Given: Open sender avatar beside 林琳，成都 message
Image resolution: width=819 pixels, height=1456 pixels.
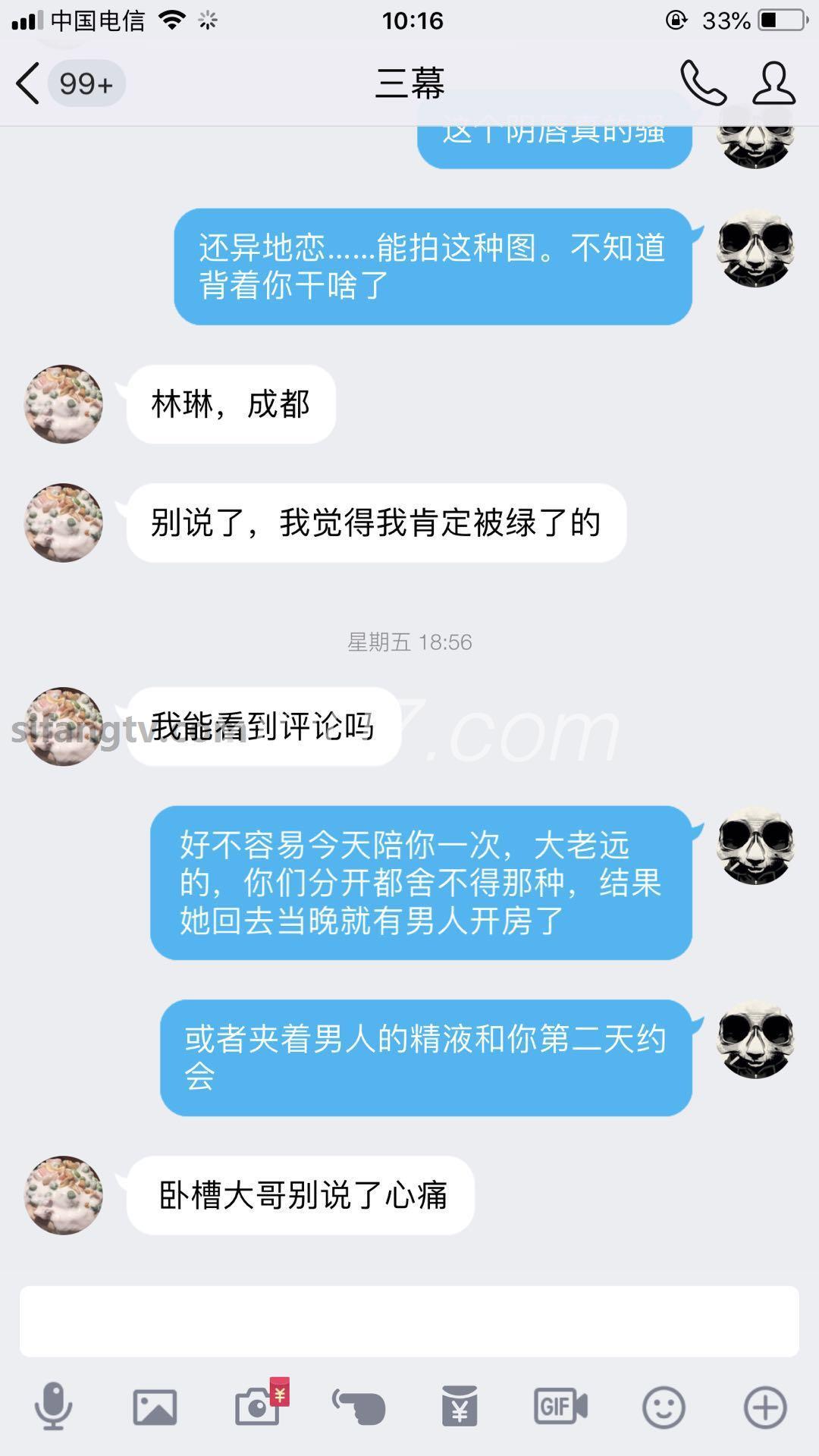Looking at the screenshot, I should pyautogui.click(x=64, y=404).
